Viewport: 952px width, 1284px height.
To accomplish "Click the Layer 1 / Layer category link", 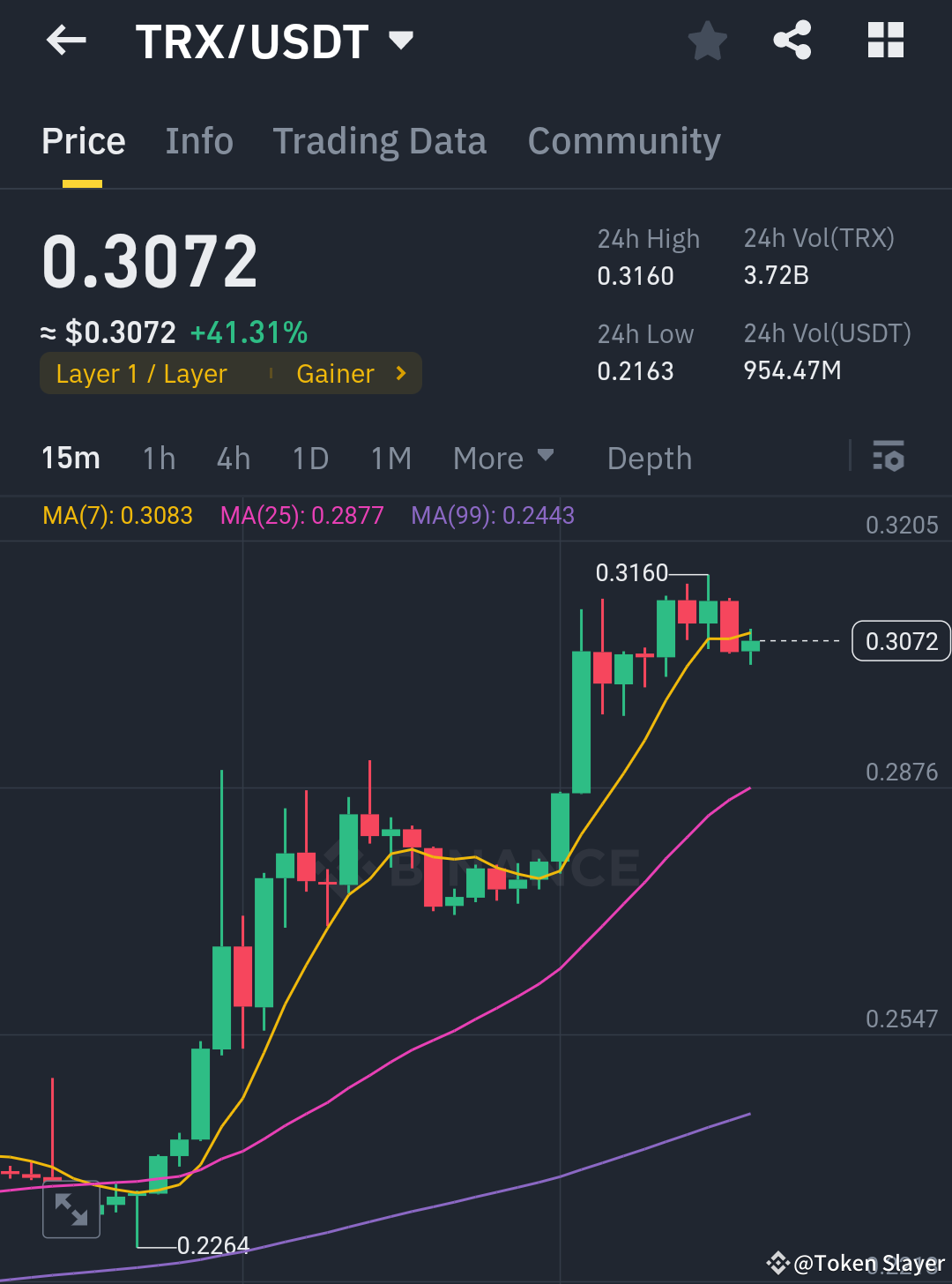I will point(141,373).
